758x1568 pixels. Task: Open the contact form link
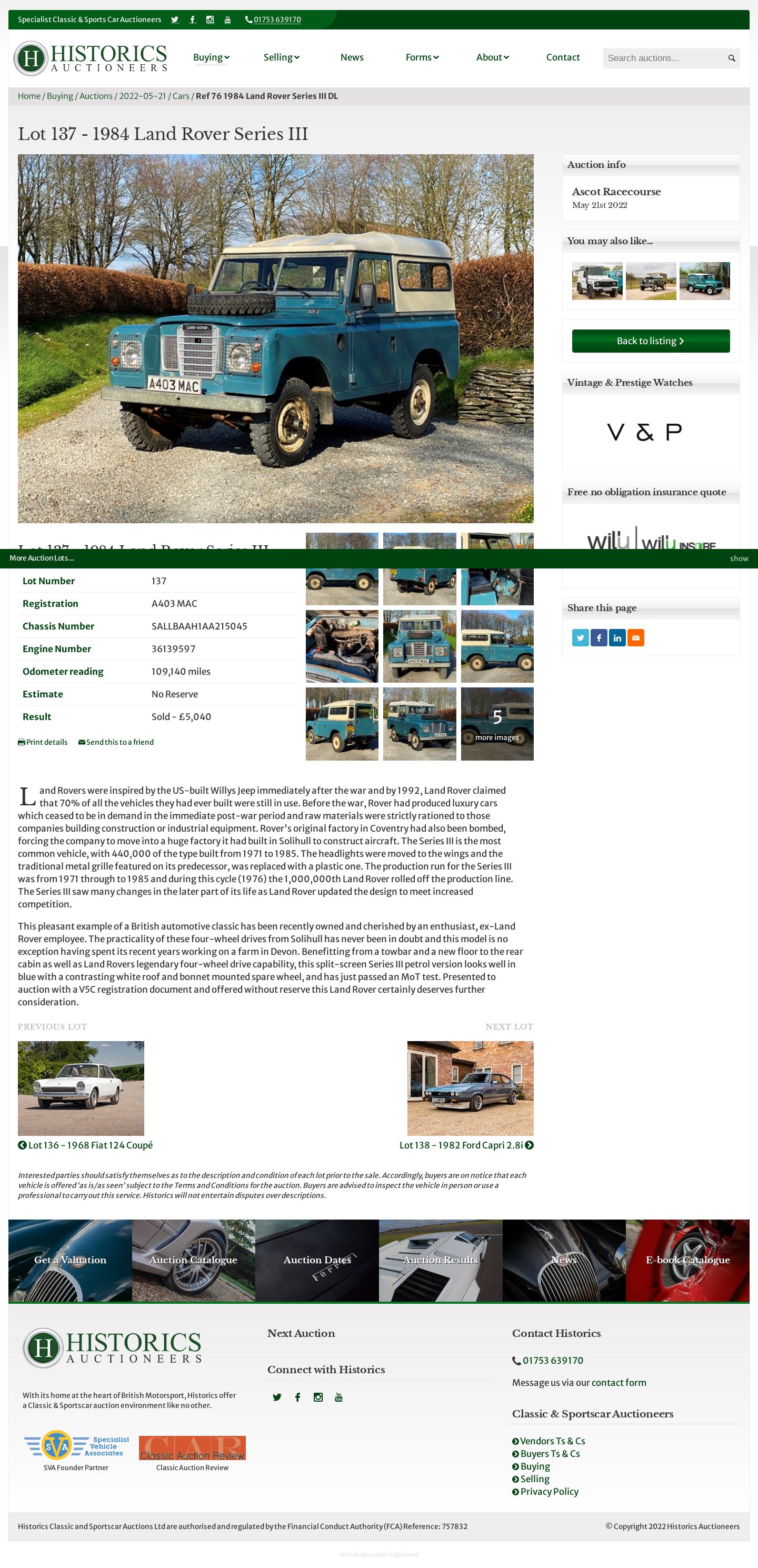pyautogui.click(x=619, y=1382)
